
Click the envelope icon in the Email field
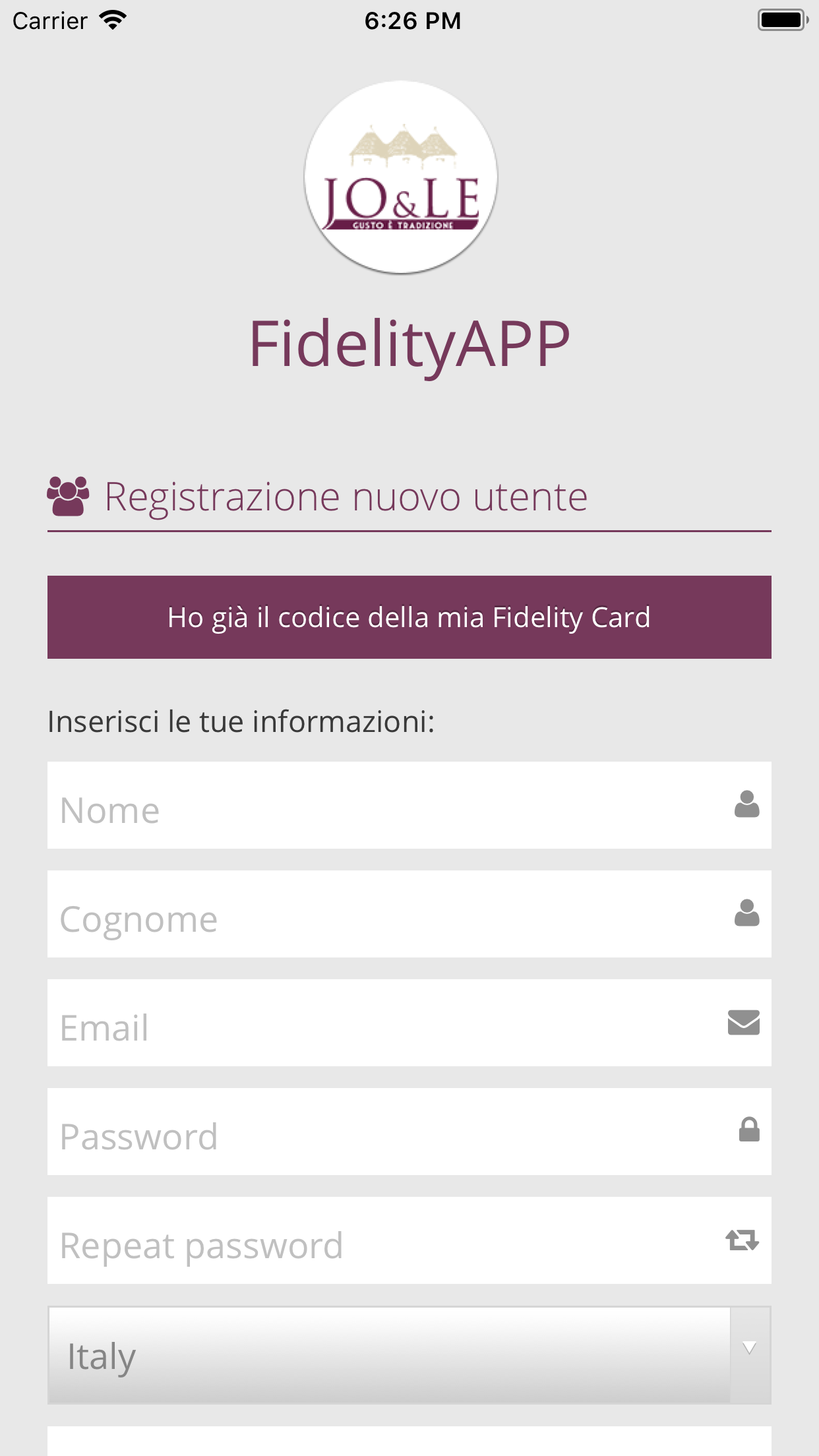(x=743, y=1024)
